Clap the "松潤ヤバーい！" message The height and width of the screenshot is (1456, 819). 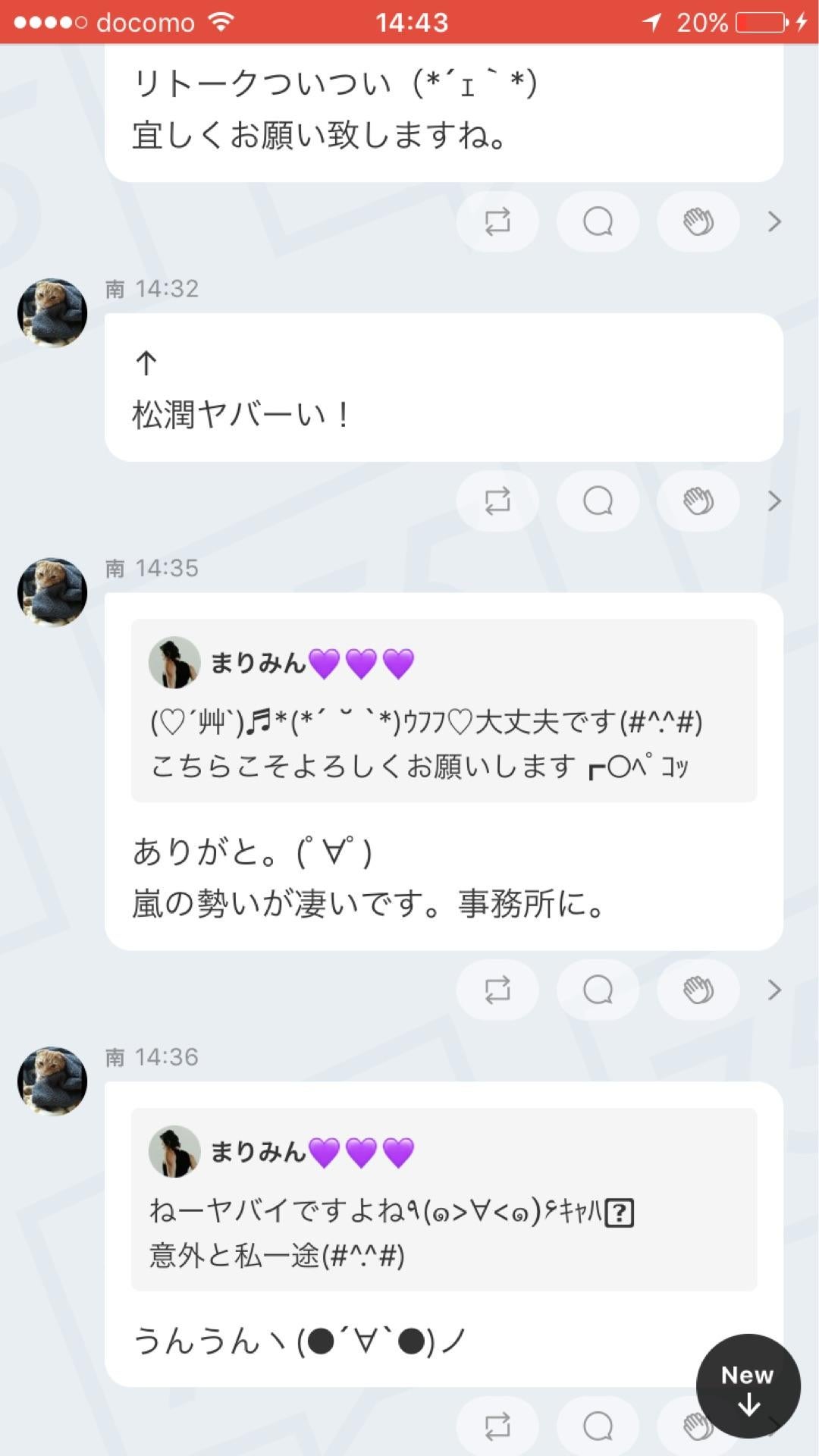point(698,500)
